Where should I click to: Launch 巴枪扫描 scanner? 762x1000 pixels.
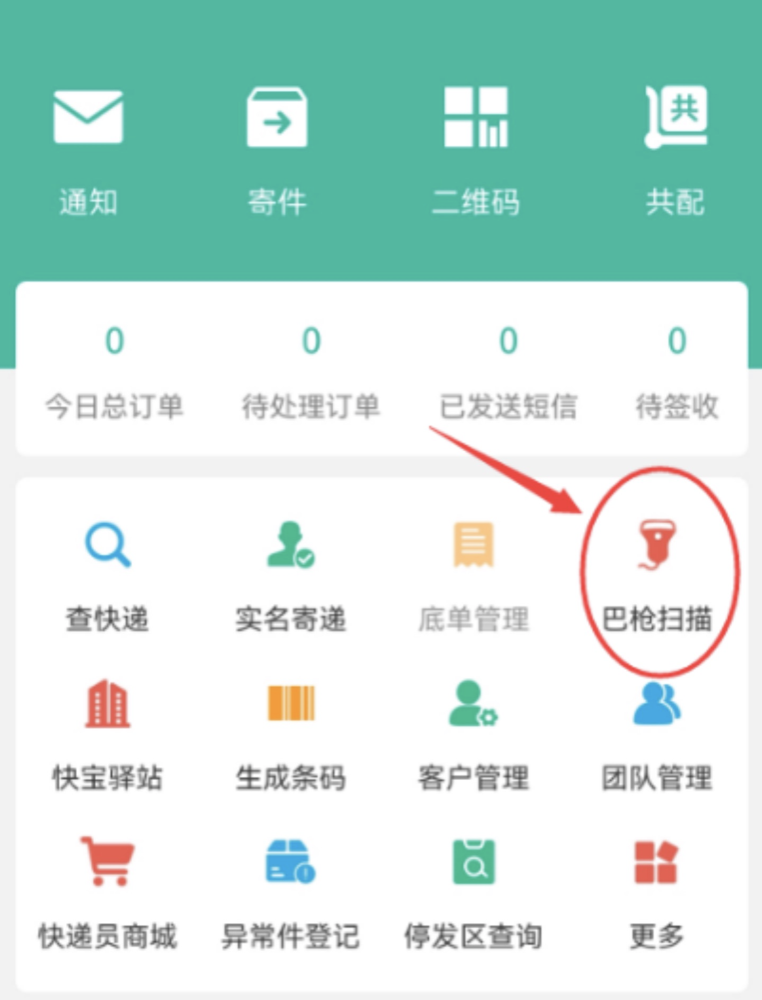click(658, 575)
